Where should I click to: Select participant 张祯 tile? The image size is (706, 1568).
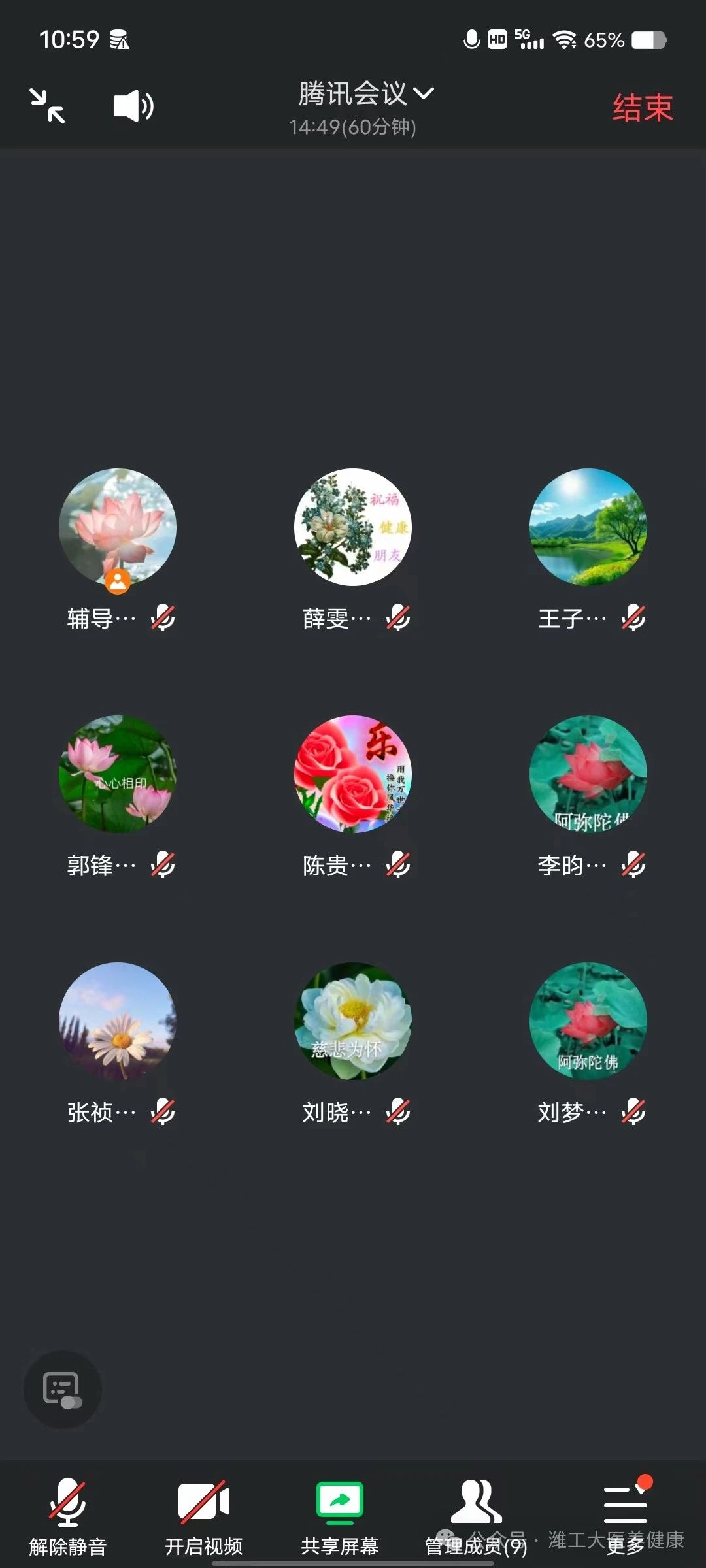coord(118,1021)
